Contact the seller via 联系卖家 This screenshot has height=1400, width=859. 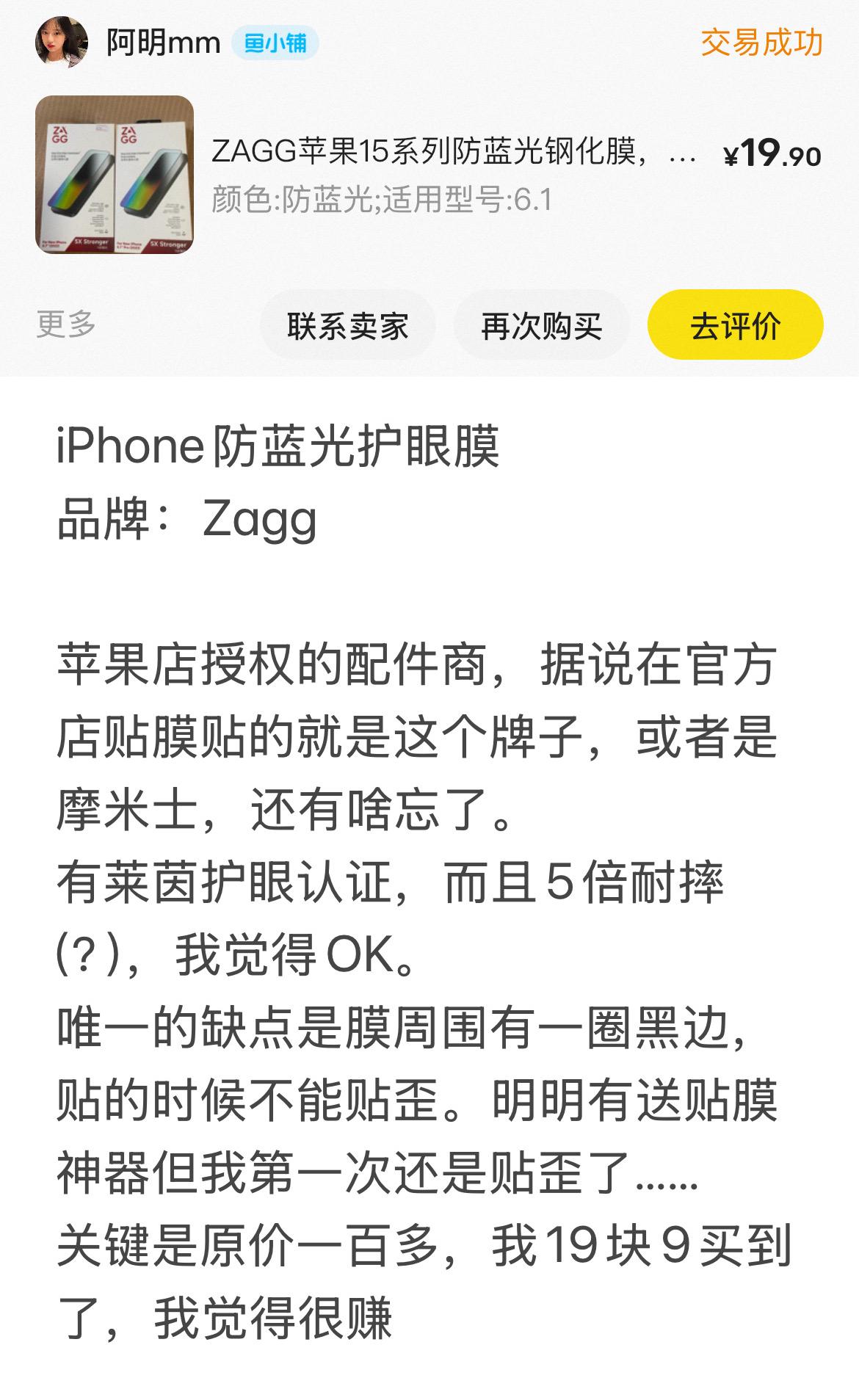[347, 325]
